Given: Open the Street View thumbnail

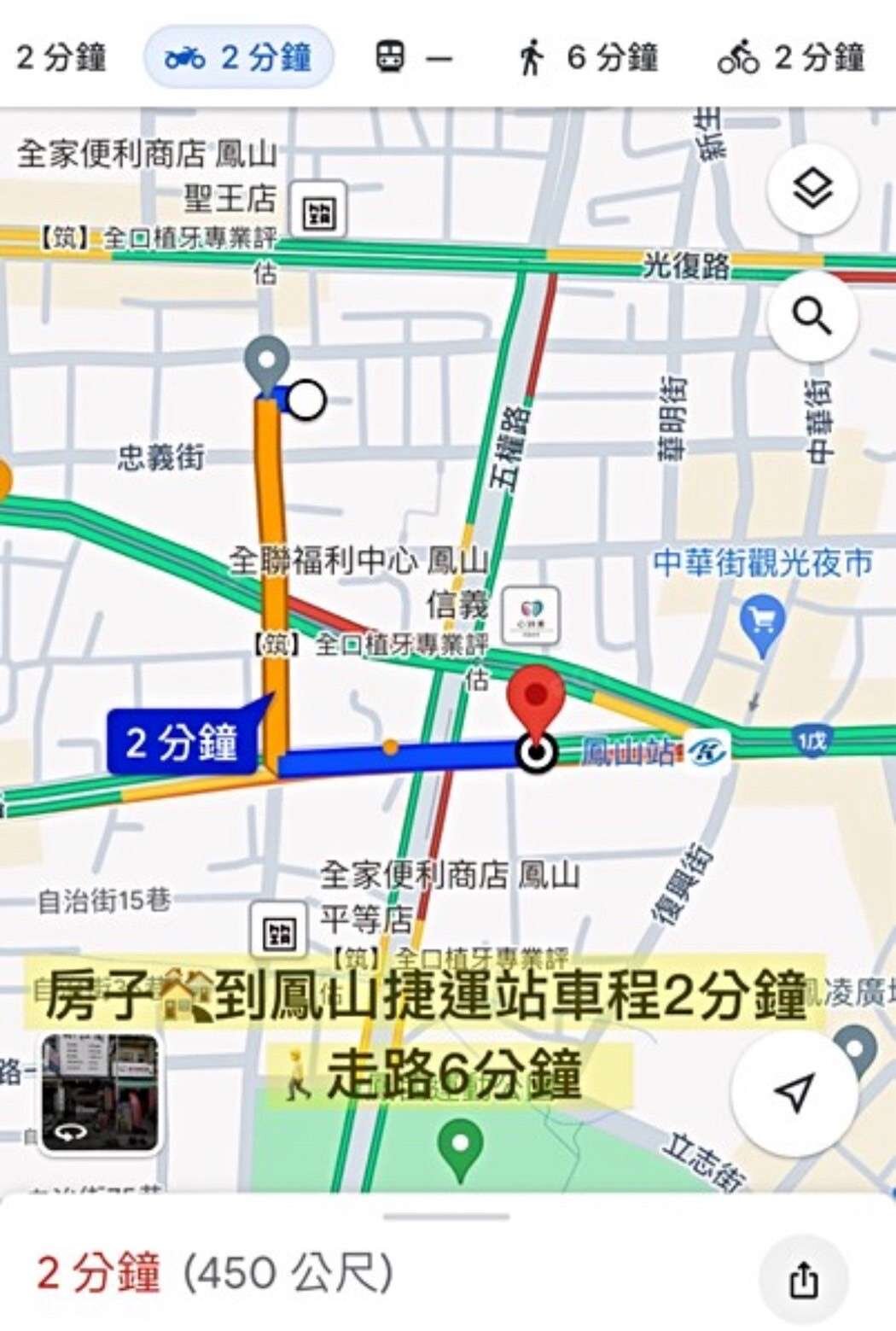Looking at the screenshot, I should pos(101,1094).
